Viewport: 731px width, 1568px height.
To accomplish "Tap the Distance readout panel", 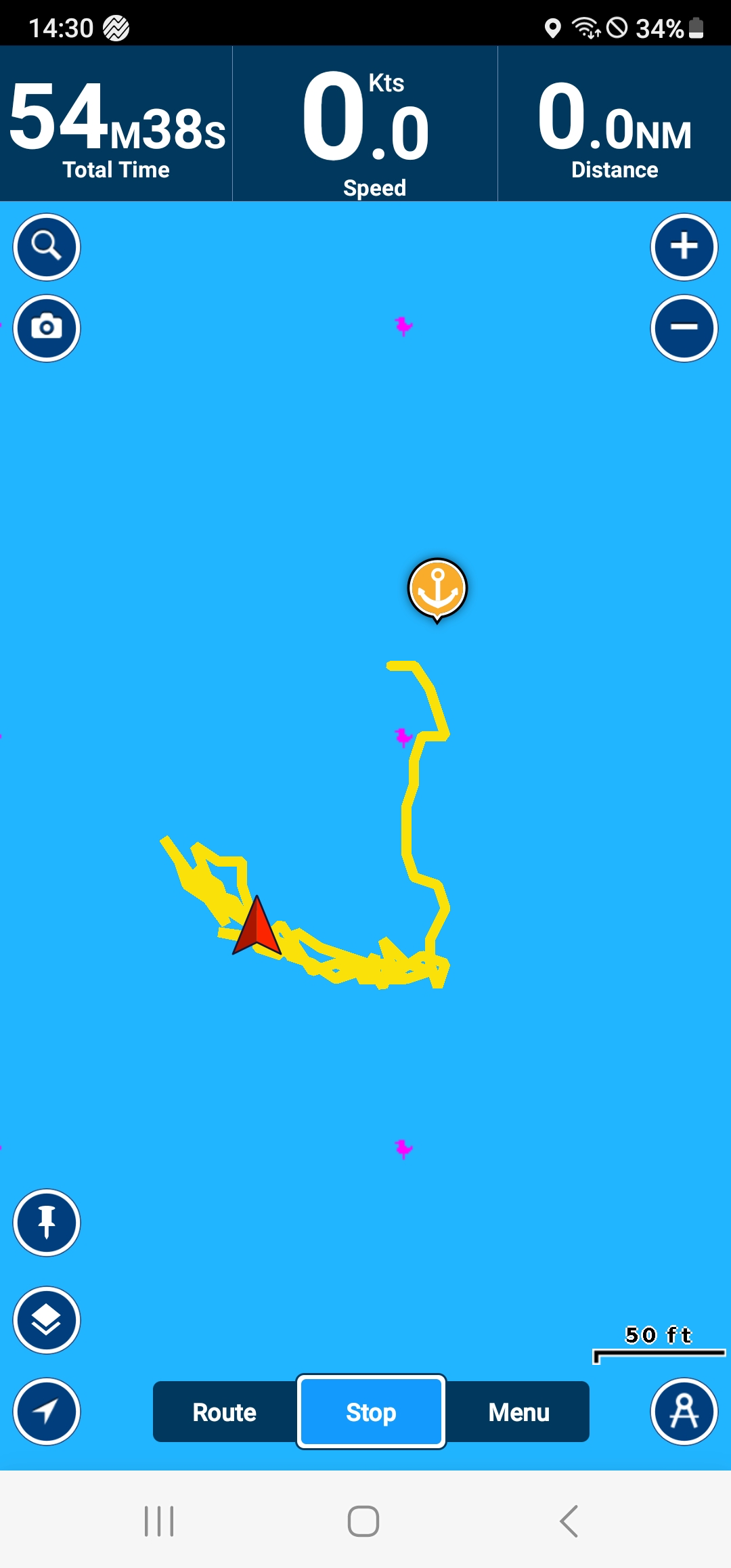I will (x=614, y=124).
